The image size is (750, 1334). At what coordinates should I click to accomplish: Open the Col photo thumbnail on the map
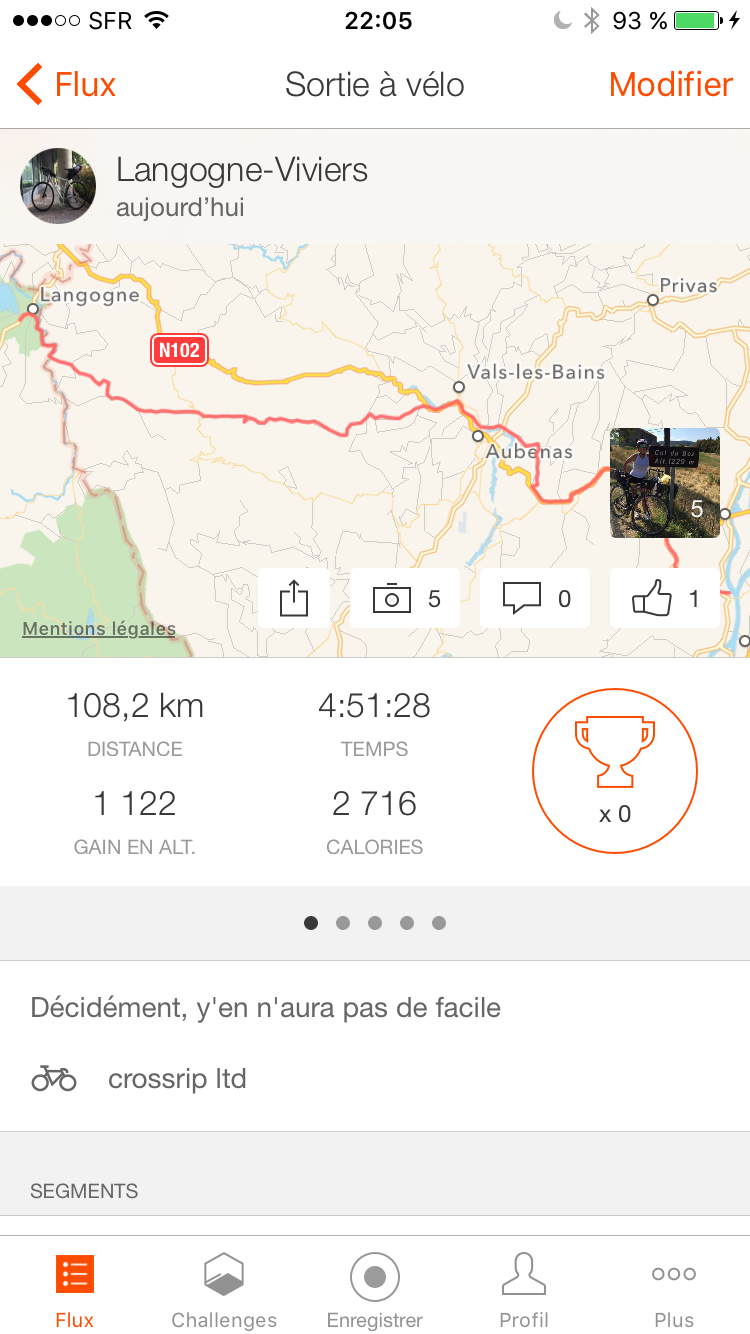[664, 483]
